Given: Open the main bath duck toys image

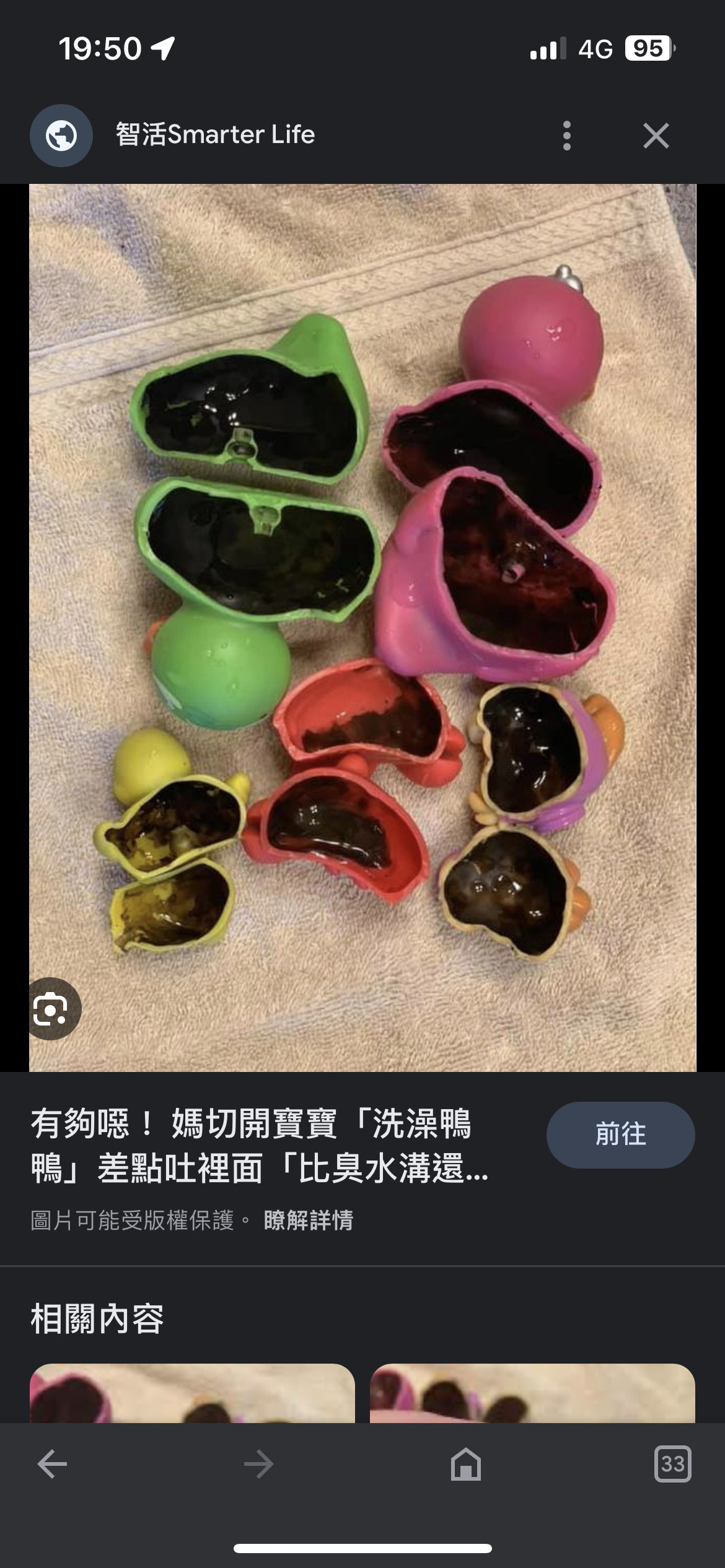Looking at the screenshot, I should pyautogui.click(x=362, y=627).
